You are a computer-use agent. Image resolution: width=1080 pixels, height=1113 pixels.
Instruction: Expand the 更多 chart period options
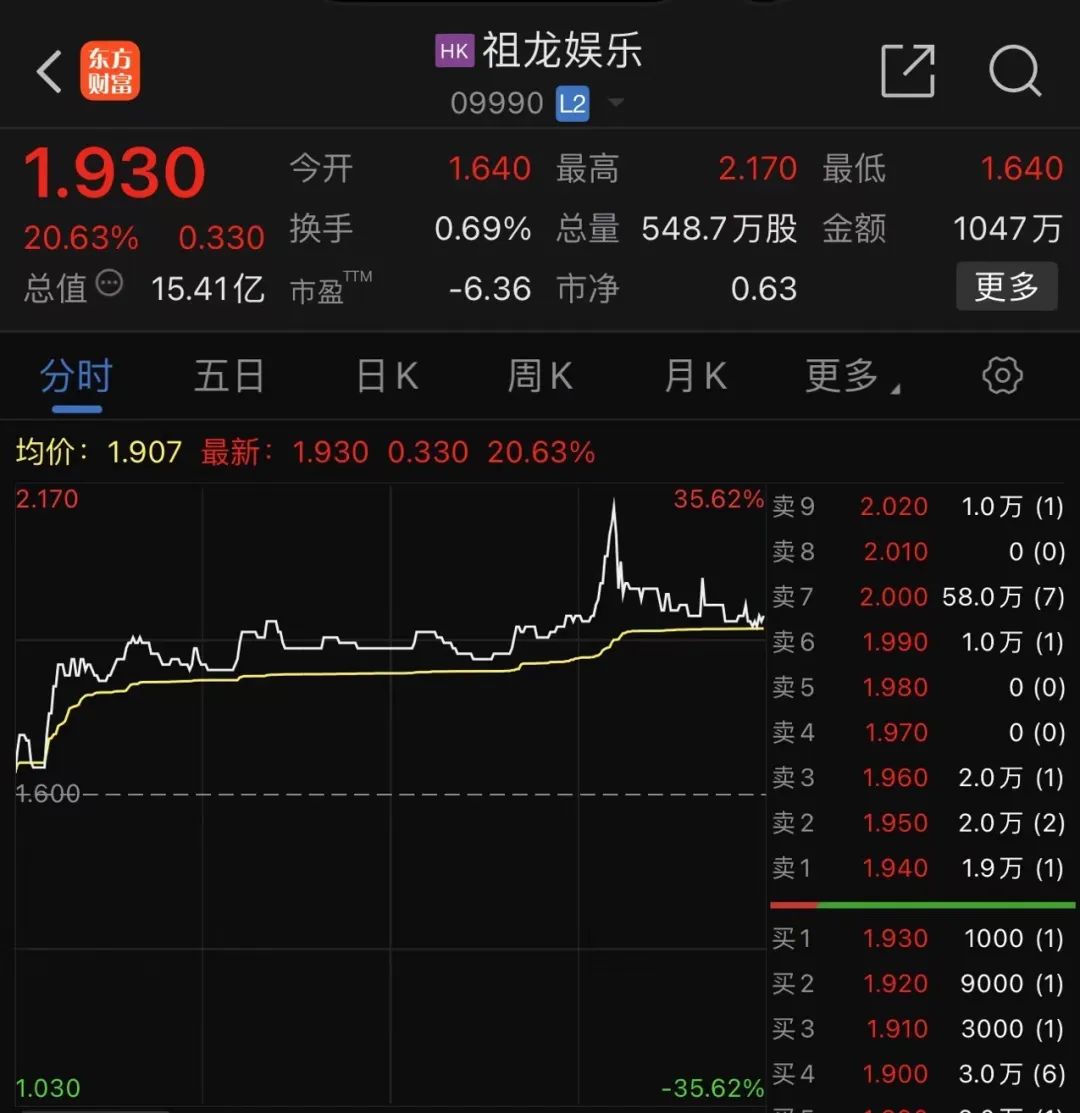[852, 375]
